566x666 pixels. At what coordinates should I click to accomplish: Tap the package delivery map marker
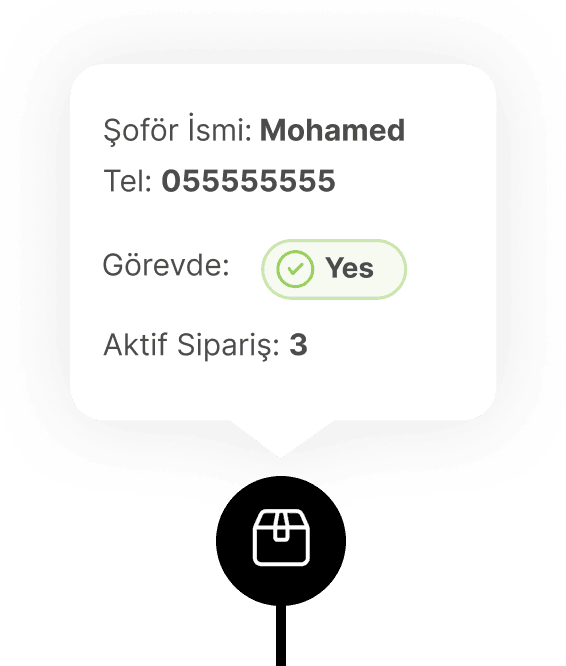[x=281, y=541]
